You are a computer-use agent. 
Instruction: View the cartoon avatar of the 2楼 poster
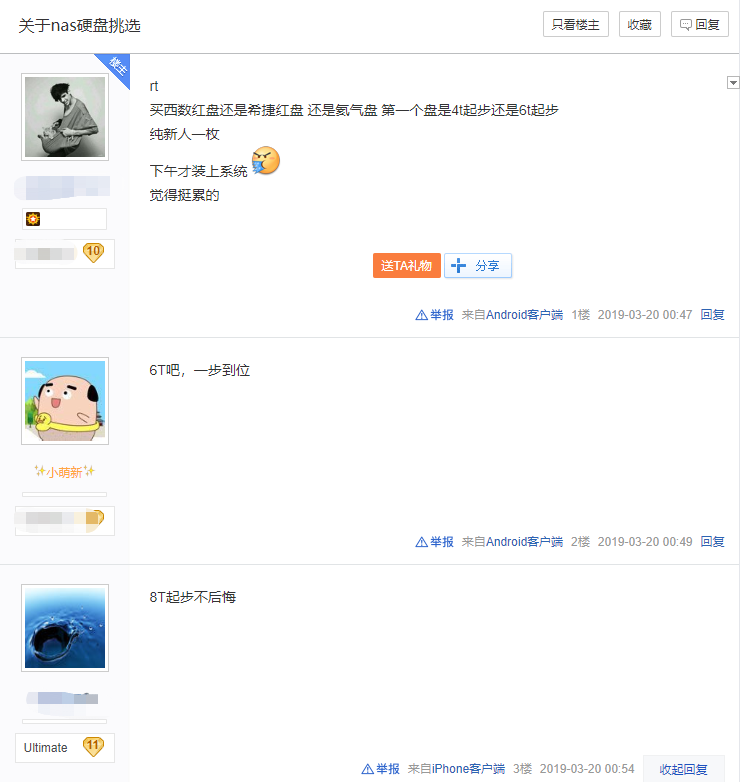pos(65,401)
